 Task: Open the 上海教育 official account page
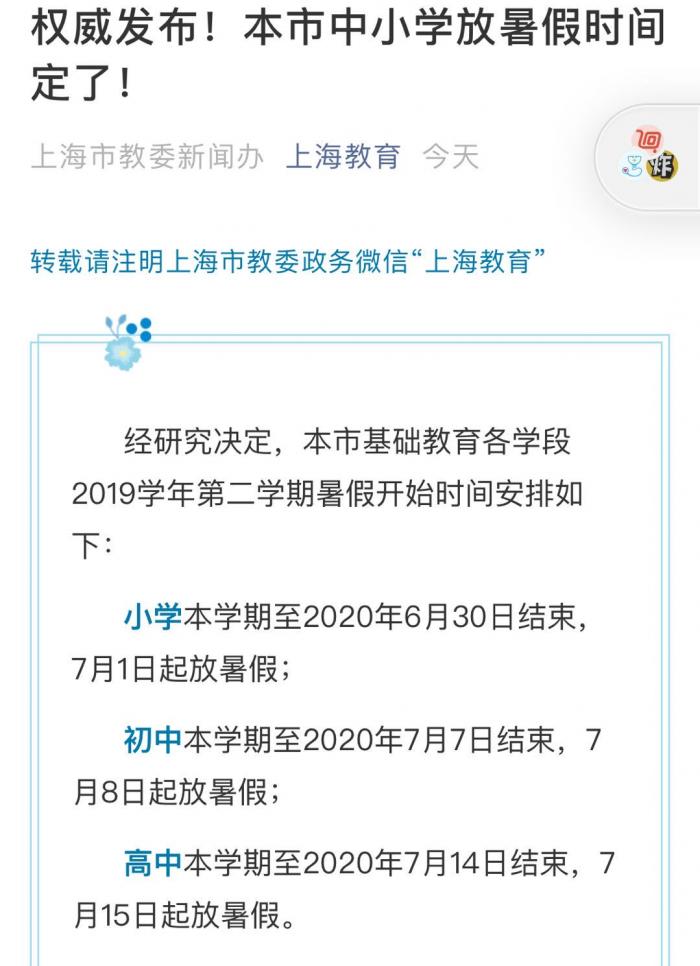[x=343, y=157]
